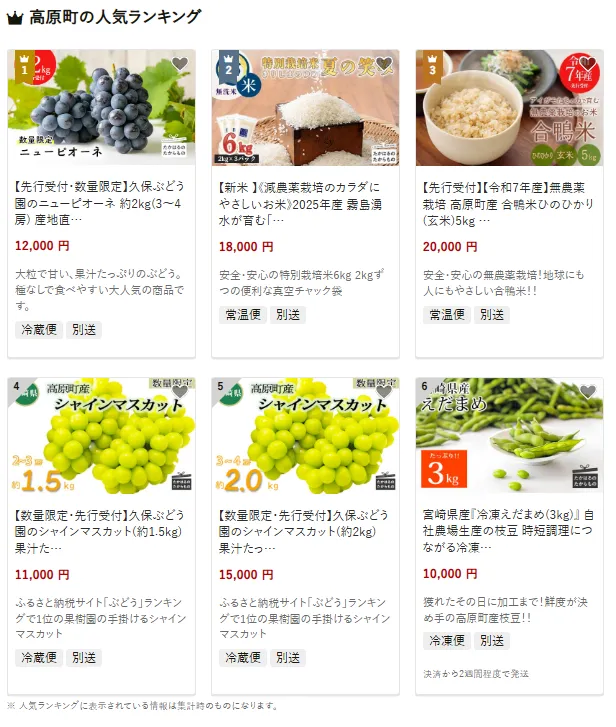Heart the duck-farmed brown rice 5kg item
616x727 pixels.
pyautogui.click(x=588, y=65)
